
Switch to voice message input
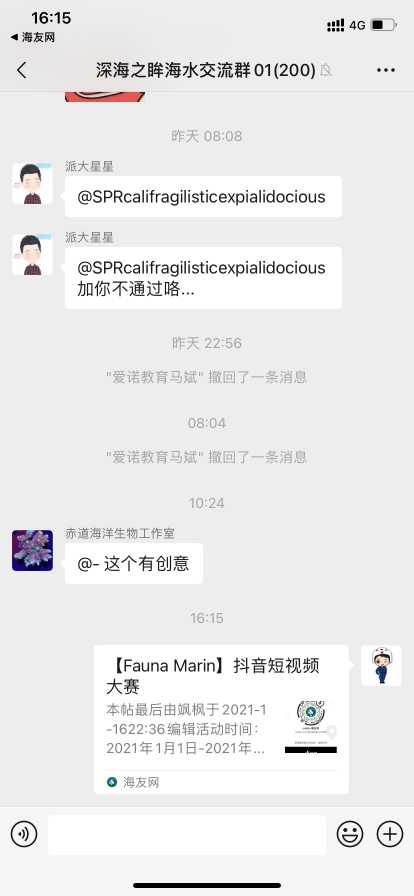coord(24,835)
